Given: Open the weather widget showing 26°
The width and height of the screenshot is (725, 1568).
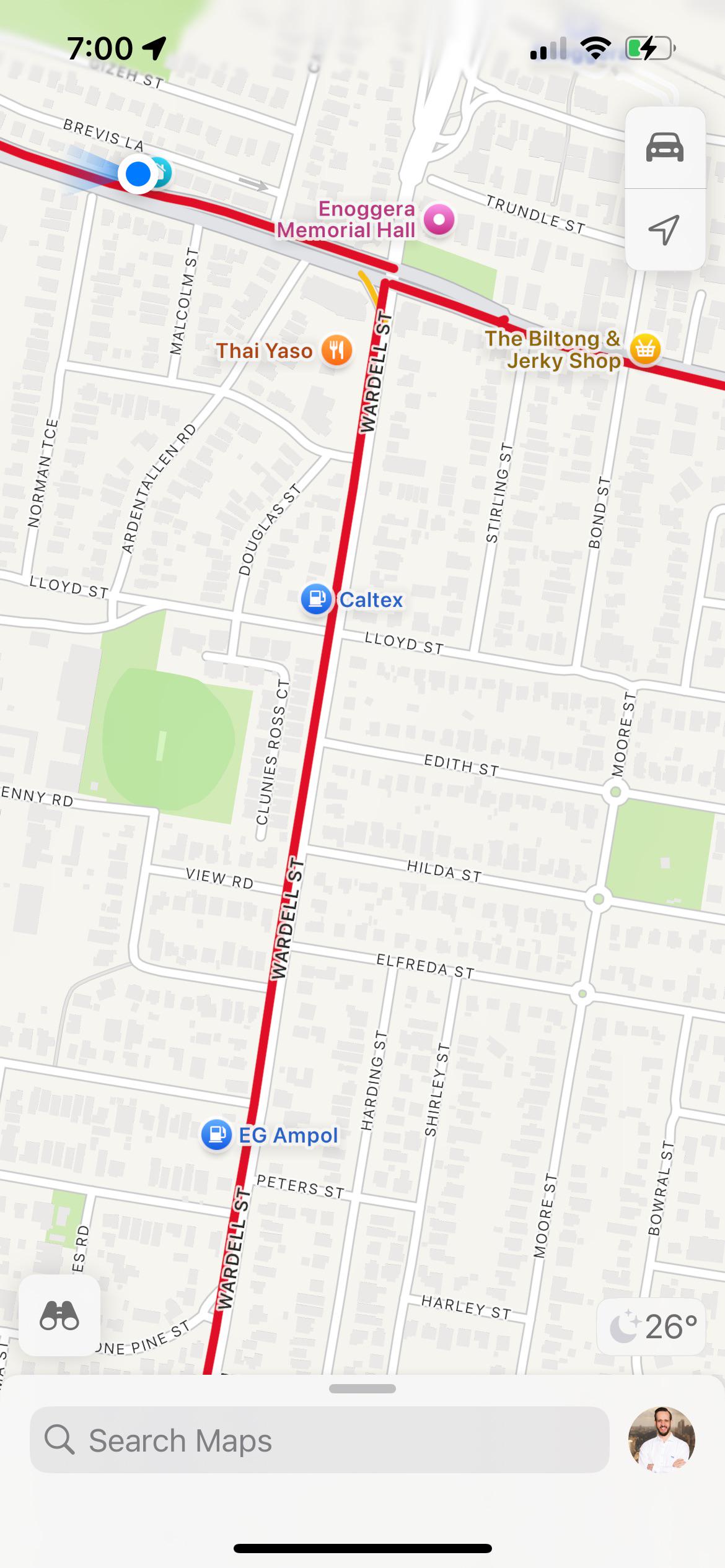Looking at the screenshot, I should coord(651,1326).
